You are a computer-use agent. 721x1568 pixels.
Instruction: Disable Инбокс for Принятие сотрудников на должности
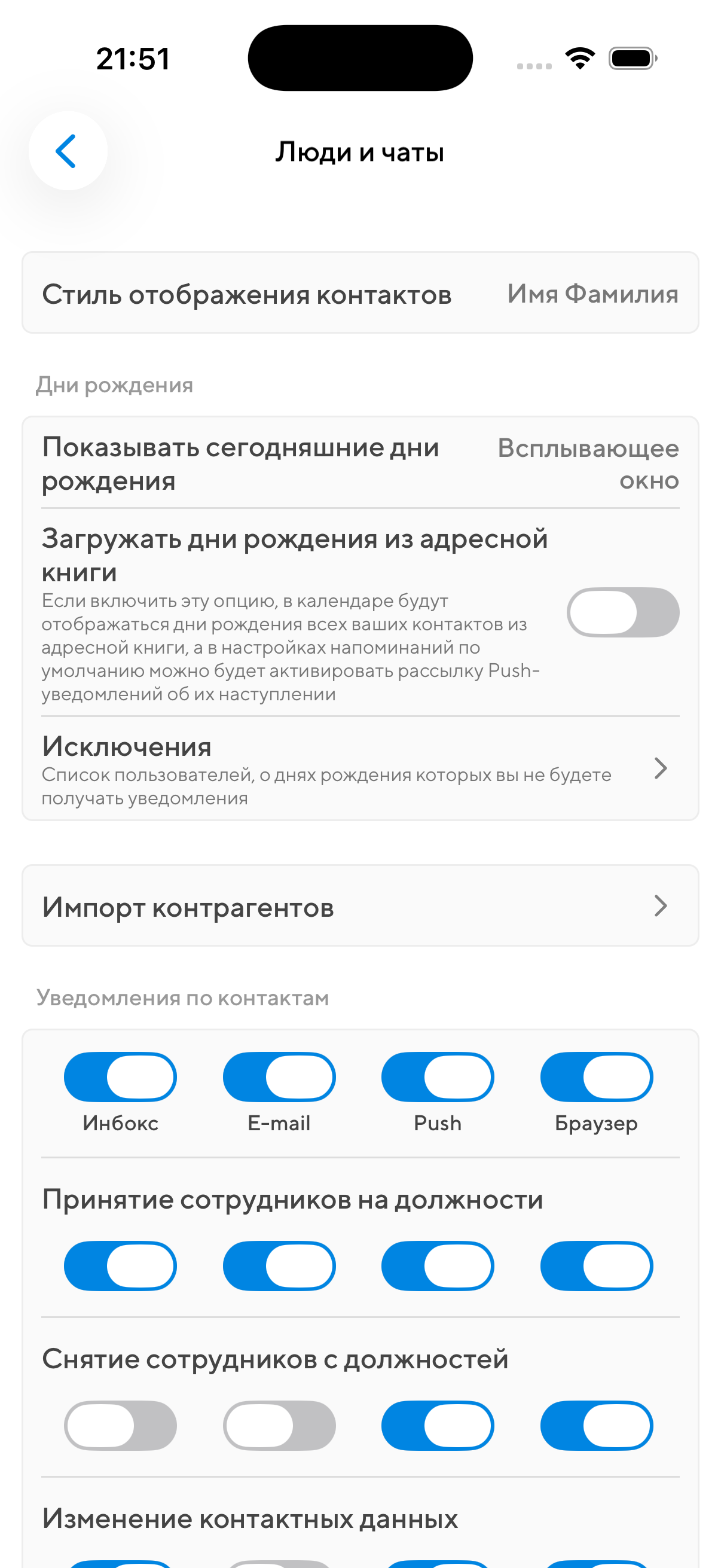pyautogui.click(x=121, y=1266)
